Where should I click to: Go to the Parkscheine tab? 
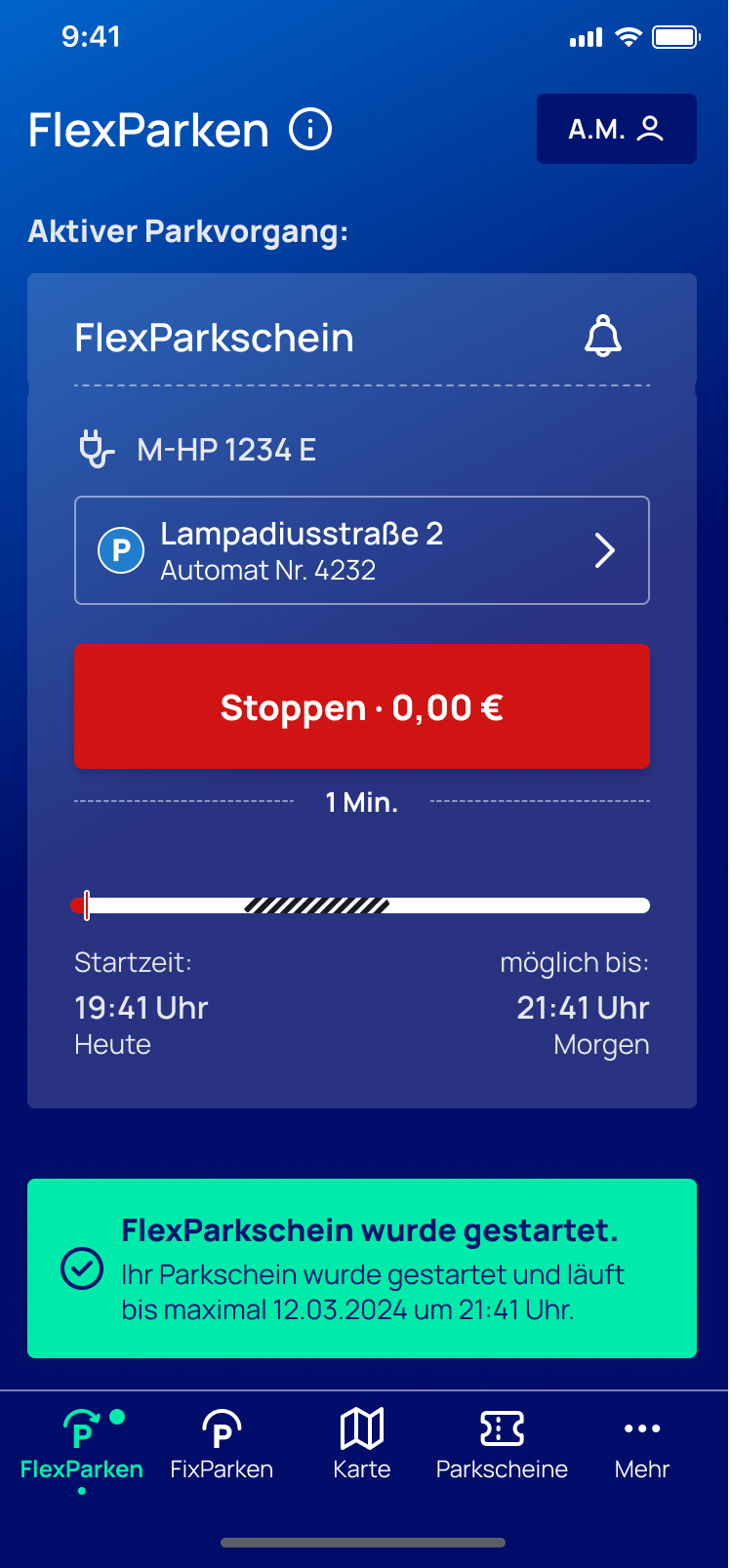[502, 1444]
